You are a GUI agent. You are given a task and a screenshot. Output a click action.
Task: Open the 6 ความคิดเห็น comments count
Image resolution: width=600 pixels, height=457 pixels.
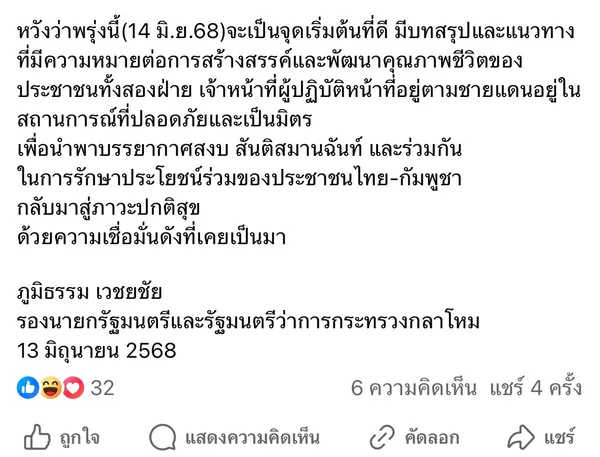click(414, 388)
